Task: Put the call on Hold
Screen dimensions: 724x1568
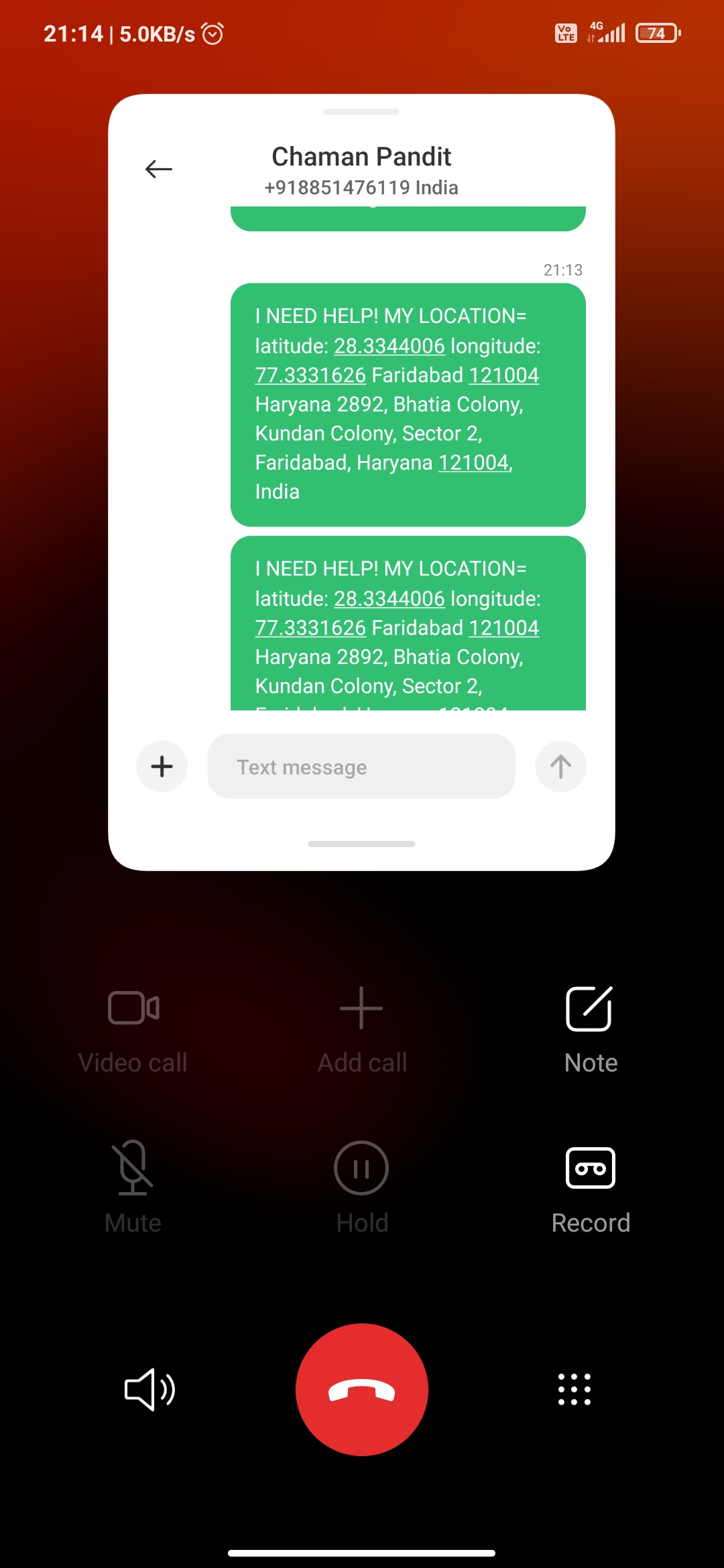Action: coord(361,1186)
